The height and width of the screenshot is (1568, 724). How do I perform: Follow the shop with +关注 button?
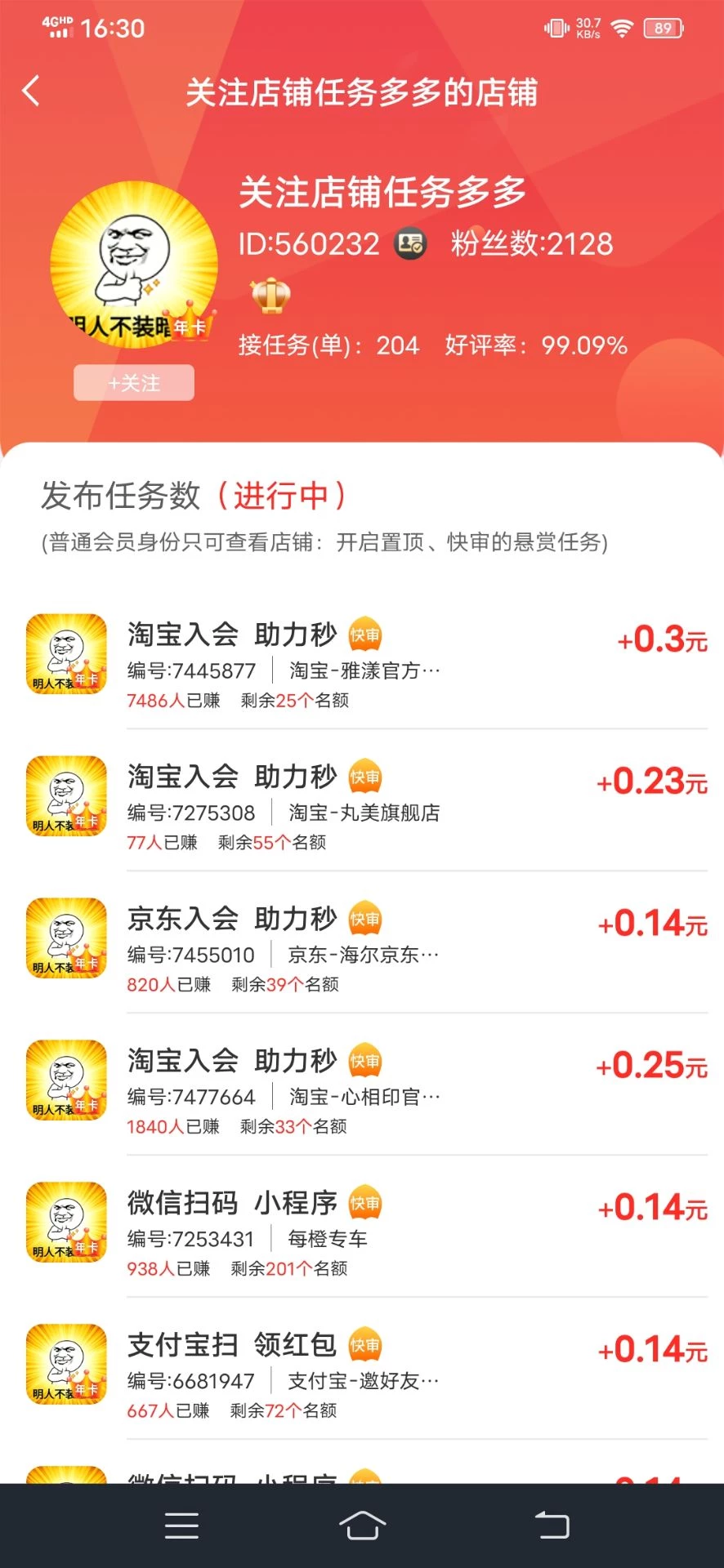[x=134, y=383]
